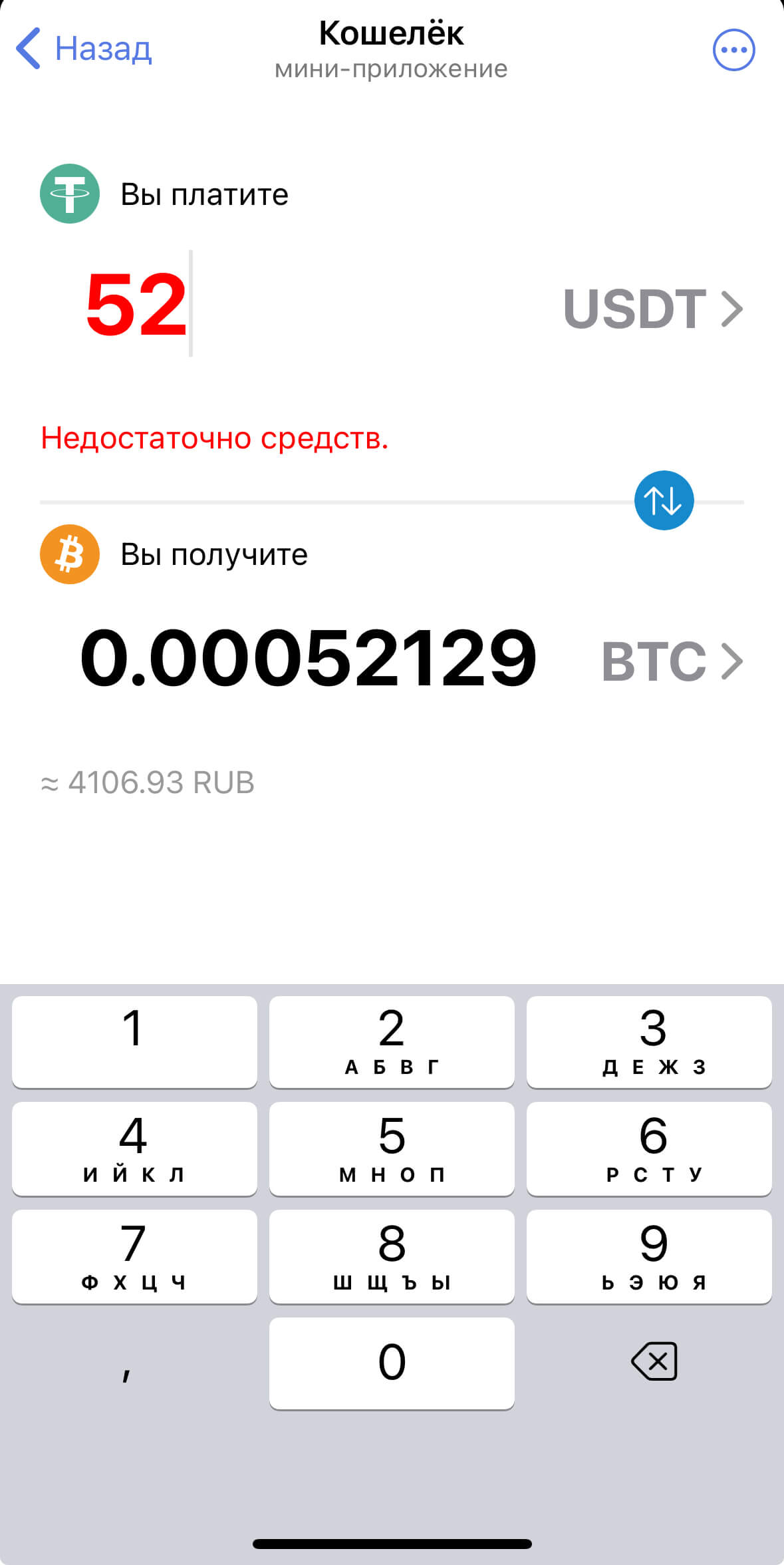Change the BTC receive currency
Viewport: 784px width, 1565px height.
pos(672,661)
